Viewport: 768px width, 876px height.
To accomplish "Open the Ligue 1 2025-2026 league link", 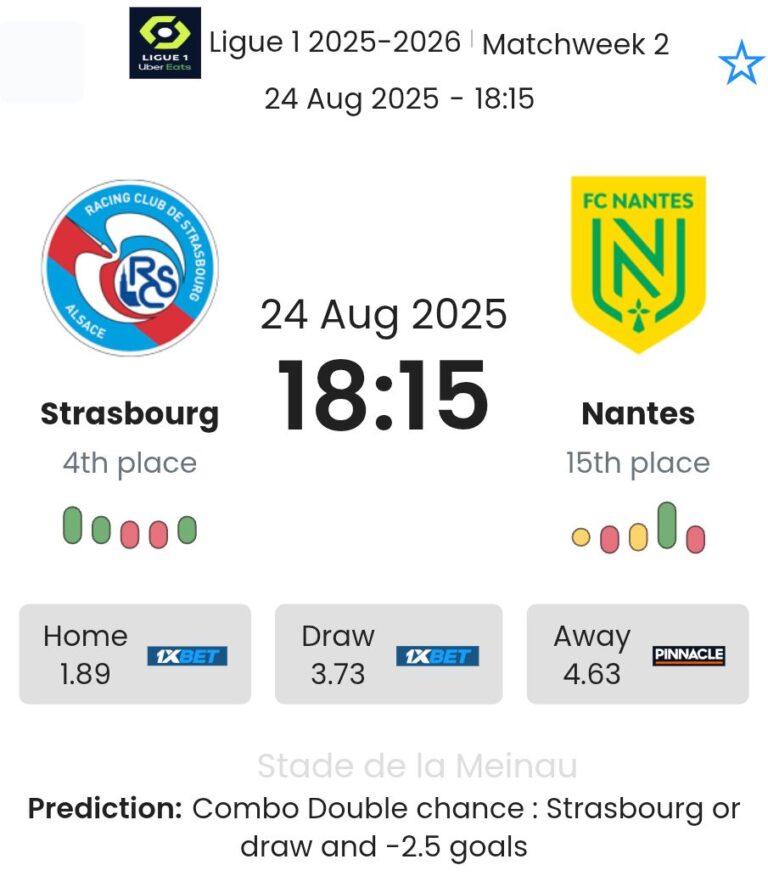I will click(335, 43).
